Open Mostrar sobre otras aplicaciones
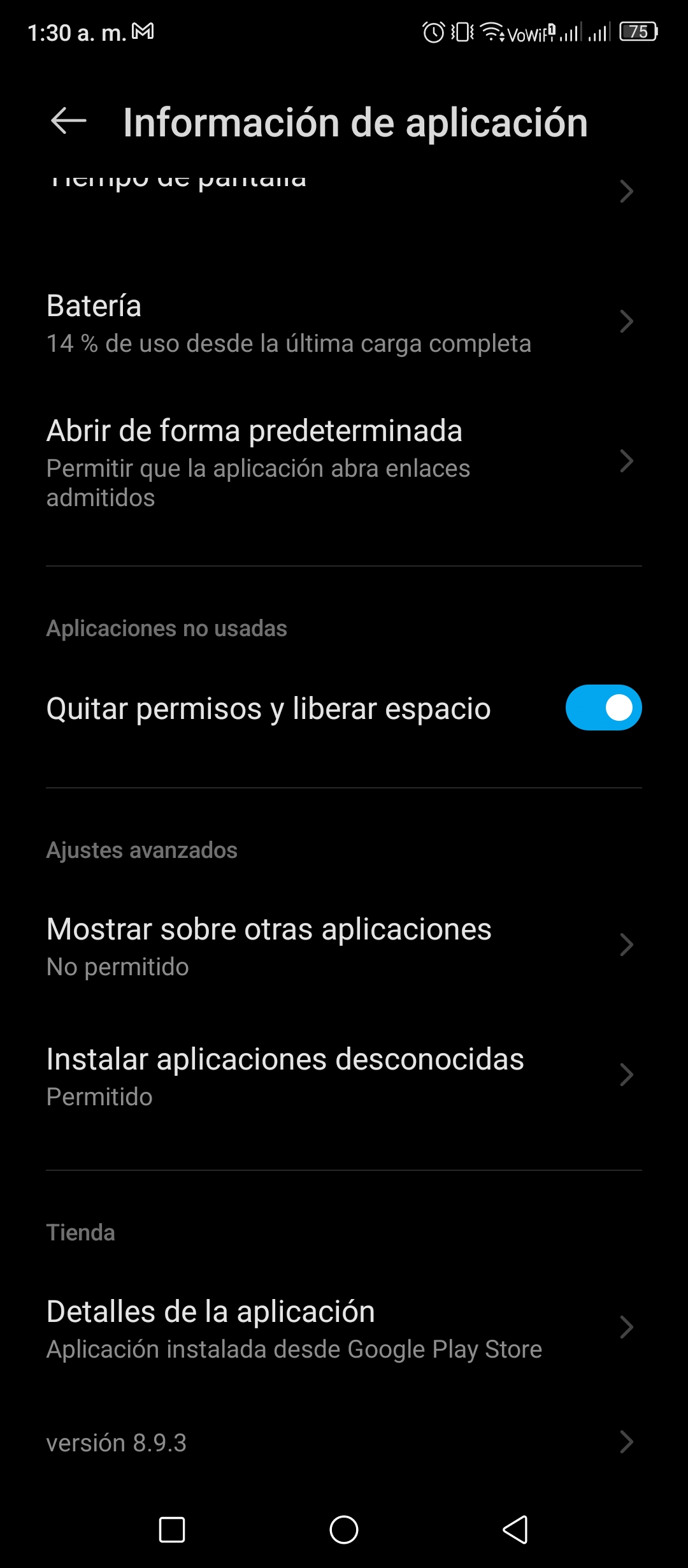This screenshot has width=688, height=1568. (344, 946)
